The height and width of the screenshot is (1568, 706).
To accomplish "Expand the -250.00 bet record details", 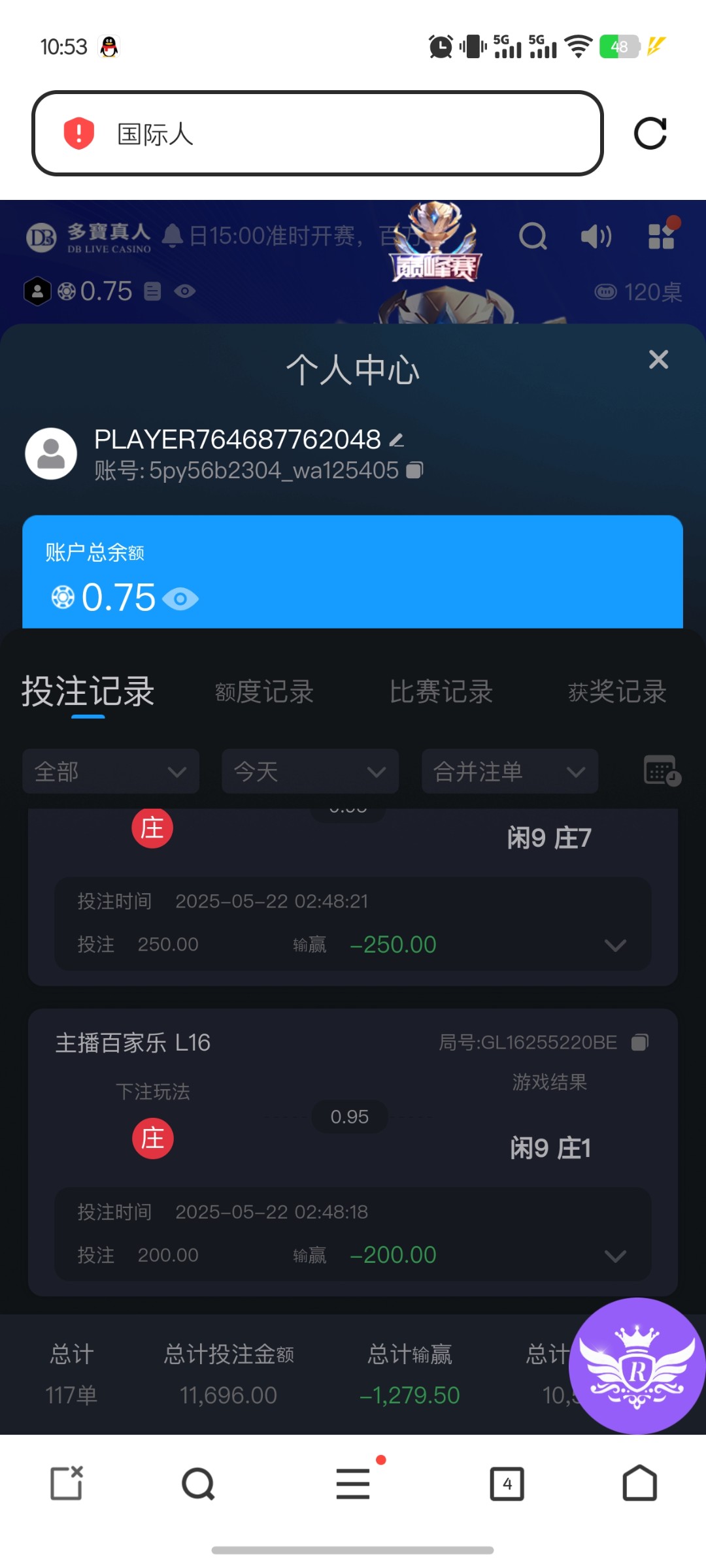I will (615, 945).
